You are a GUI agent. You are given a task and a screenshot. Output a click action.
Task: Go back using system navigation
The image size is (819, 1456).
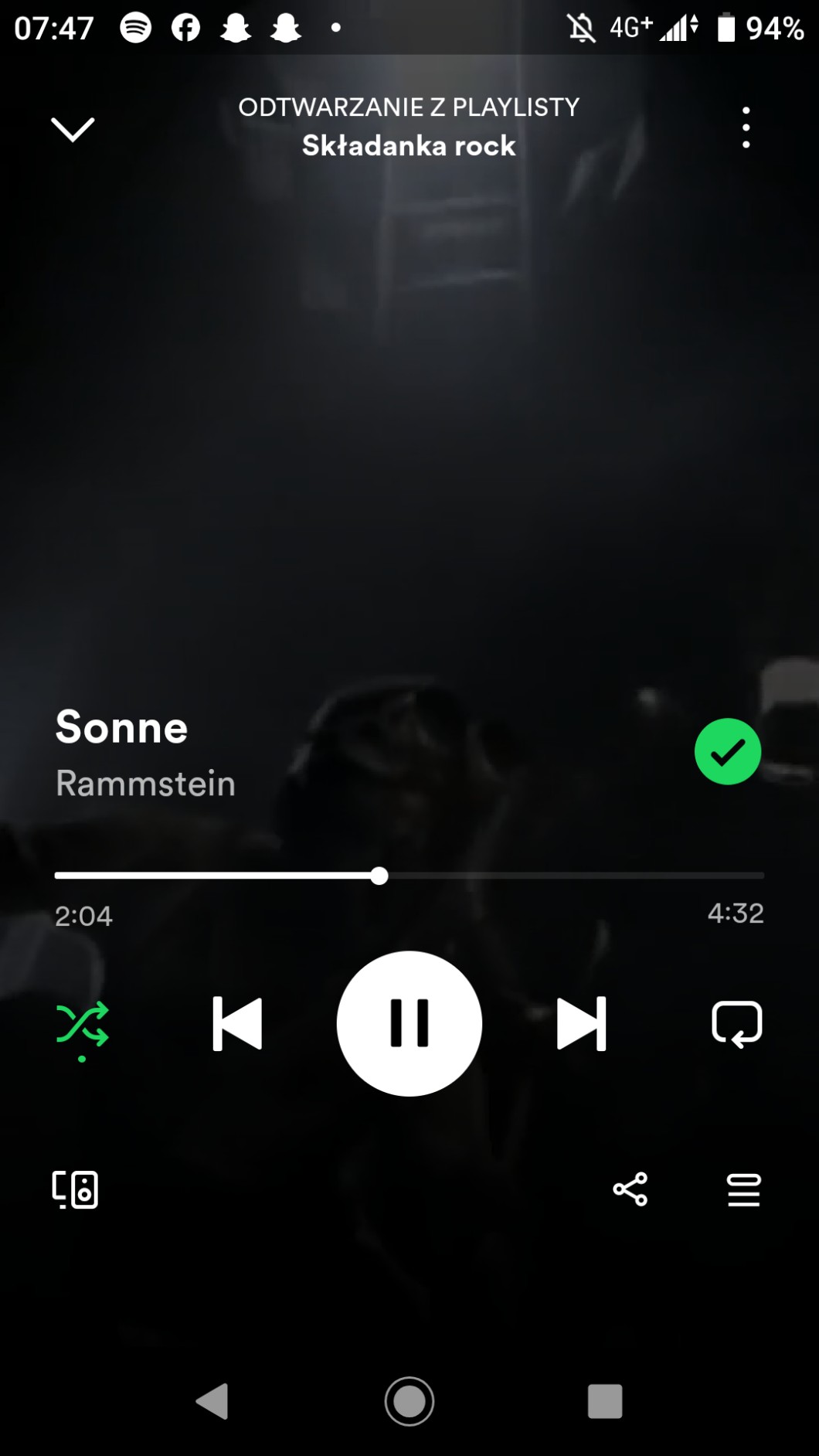212,1400
